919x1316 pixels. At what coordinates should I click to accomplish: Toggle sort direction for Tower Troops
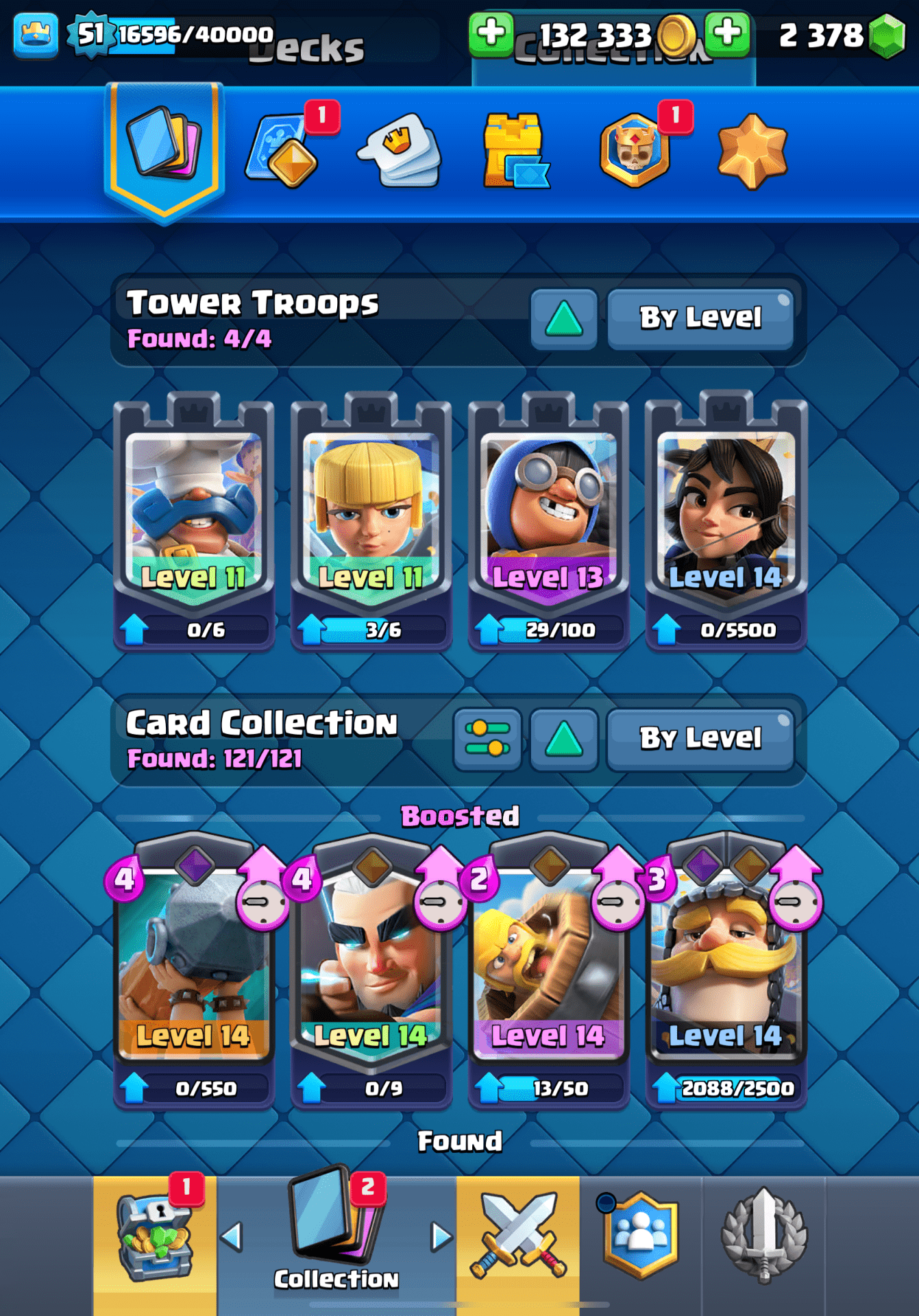pos(563,319)
